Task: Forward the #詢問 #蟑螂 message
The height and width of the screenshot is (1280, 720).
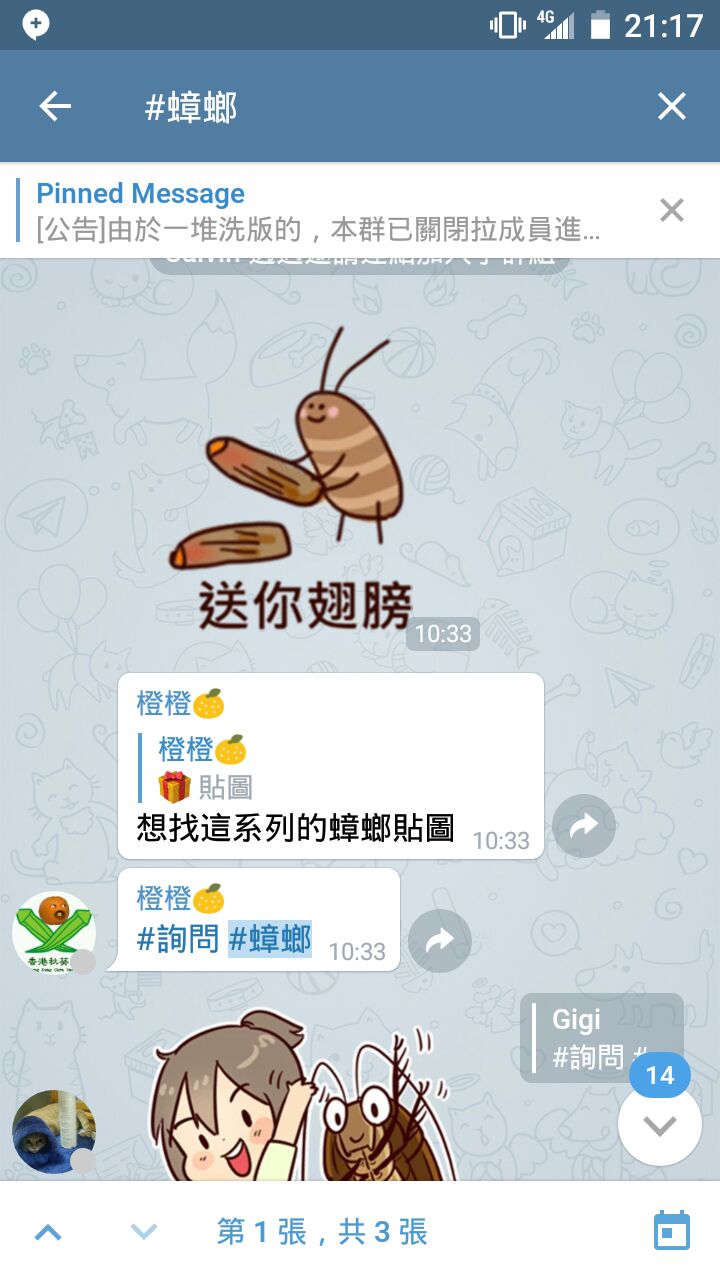Action: pyautogui.click(x=440, y=941)
